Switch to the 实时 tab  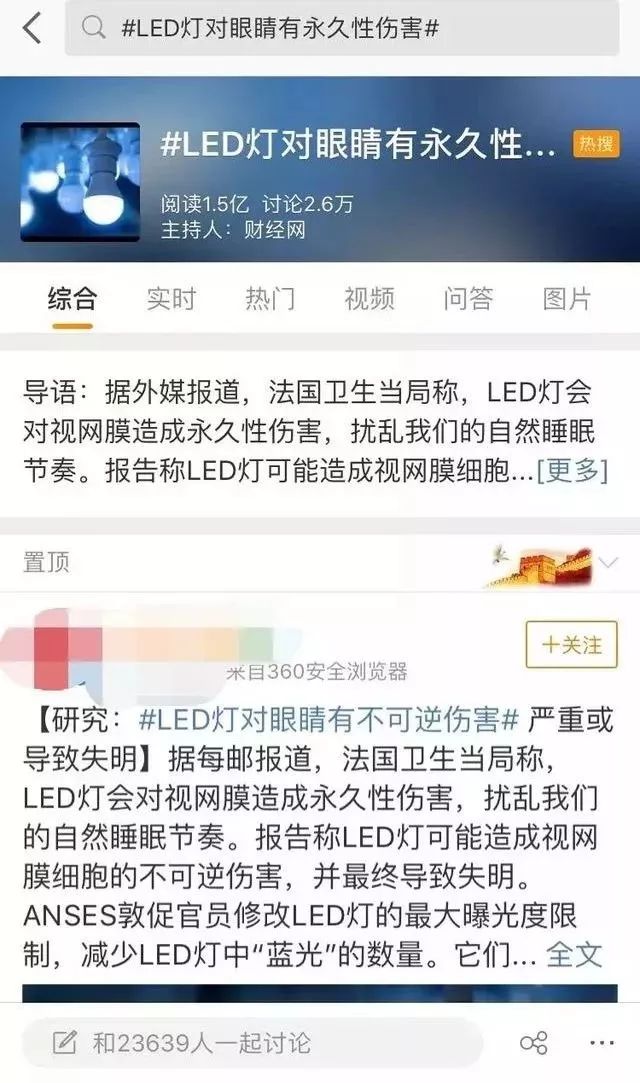coord(171,298)
